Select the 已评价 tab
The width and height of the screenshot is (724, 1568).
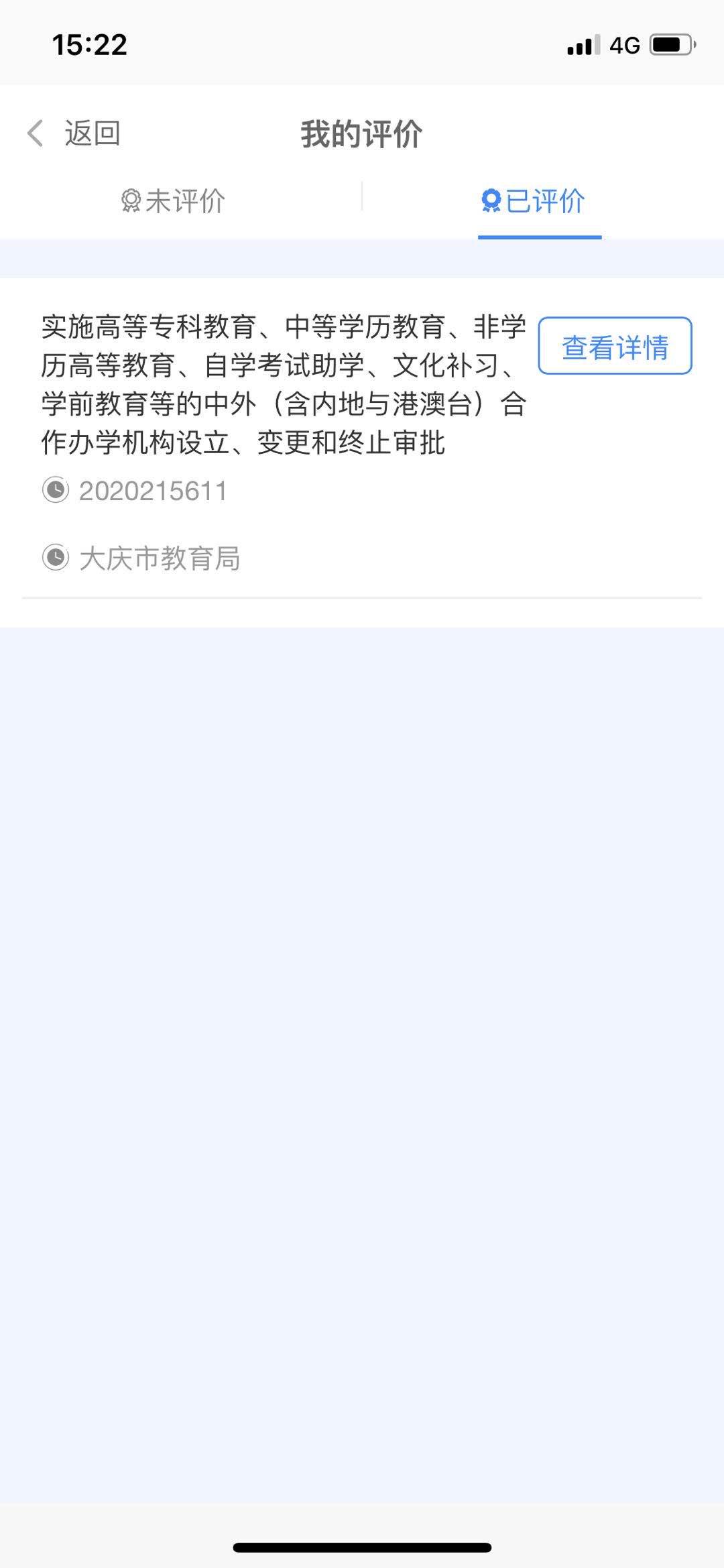[x=540, y=198]
